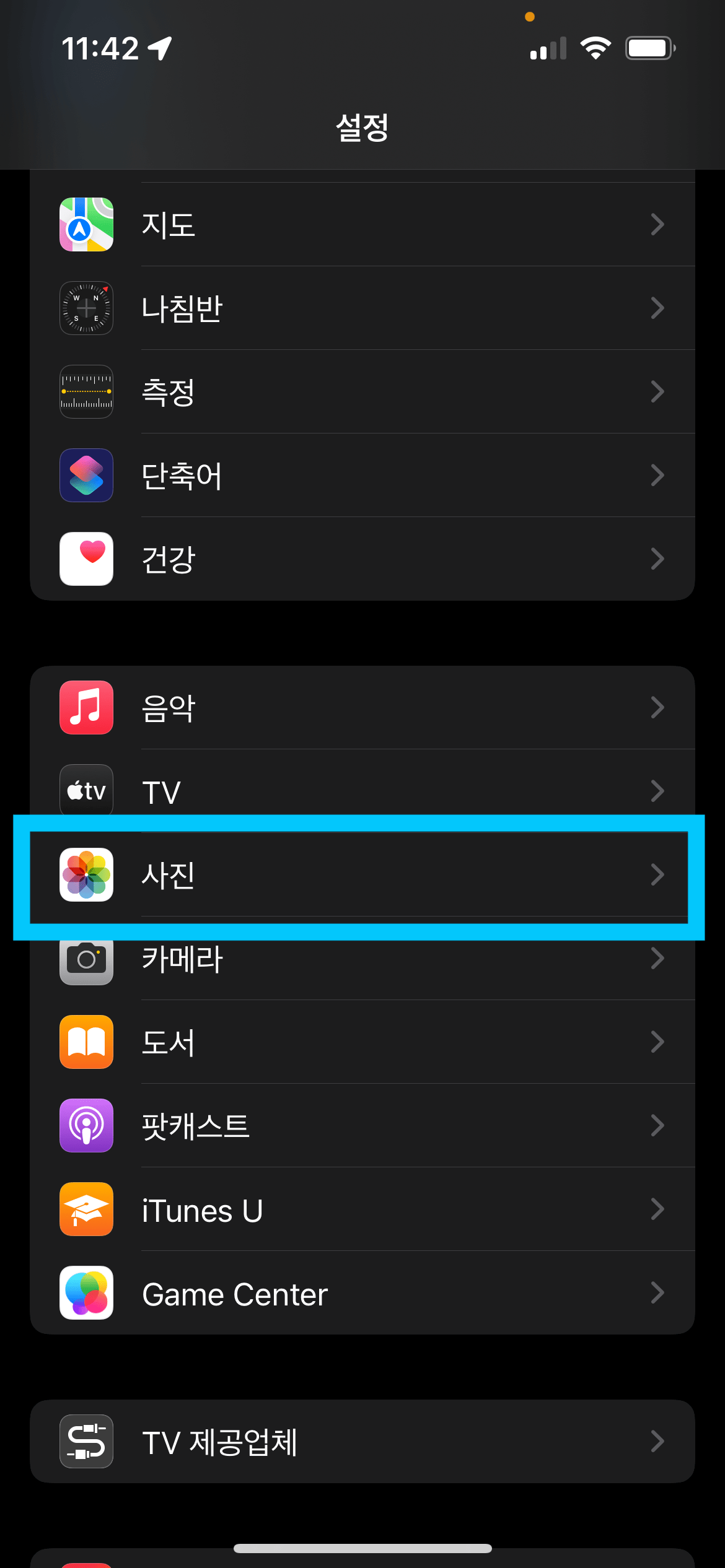Select the highlighted 사진 Photos icon
725x1568 pixels.
point(86,875)
